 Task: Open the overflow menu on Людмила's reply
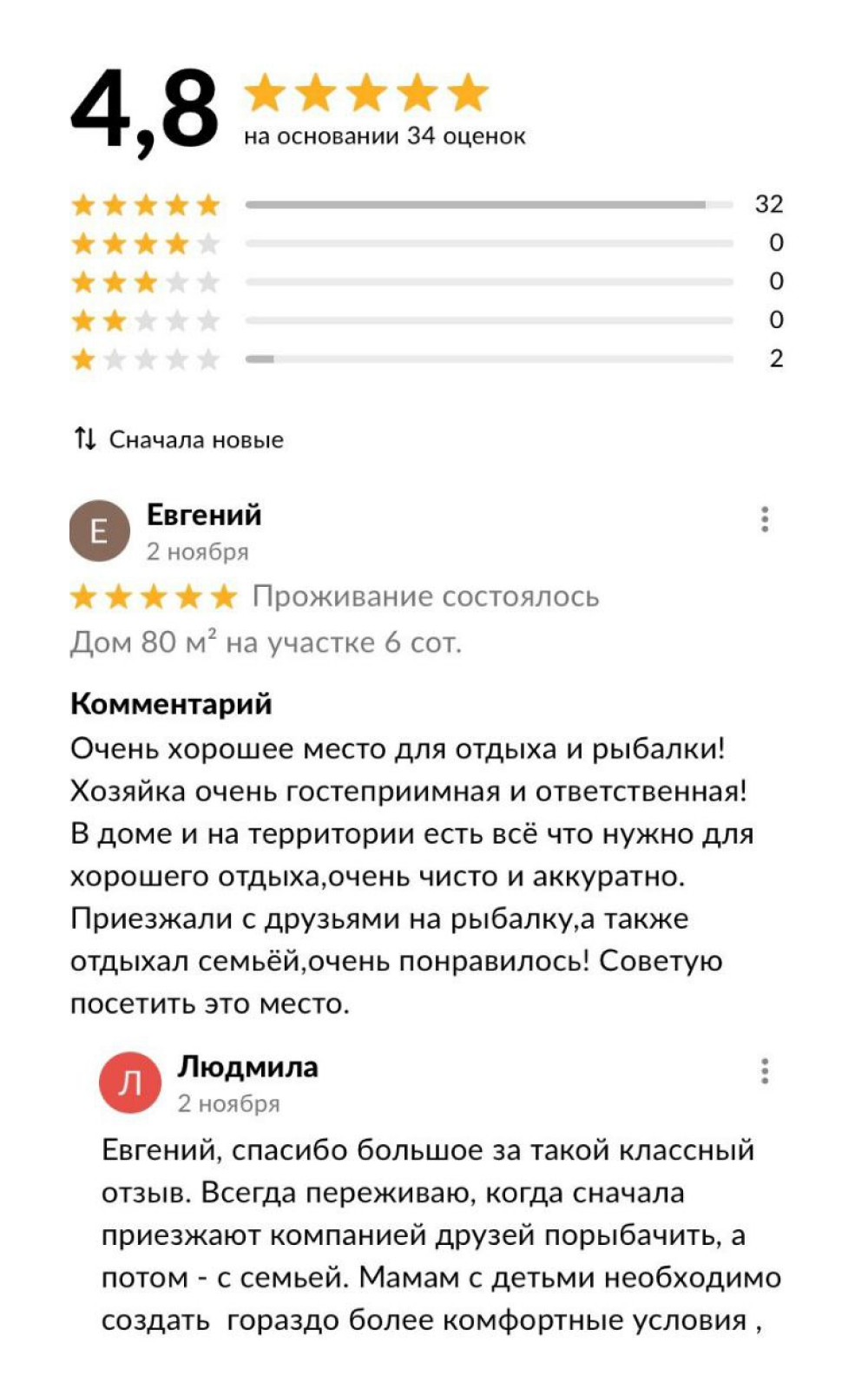click(765, 1071)
